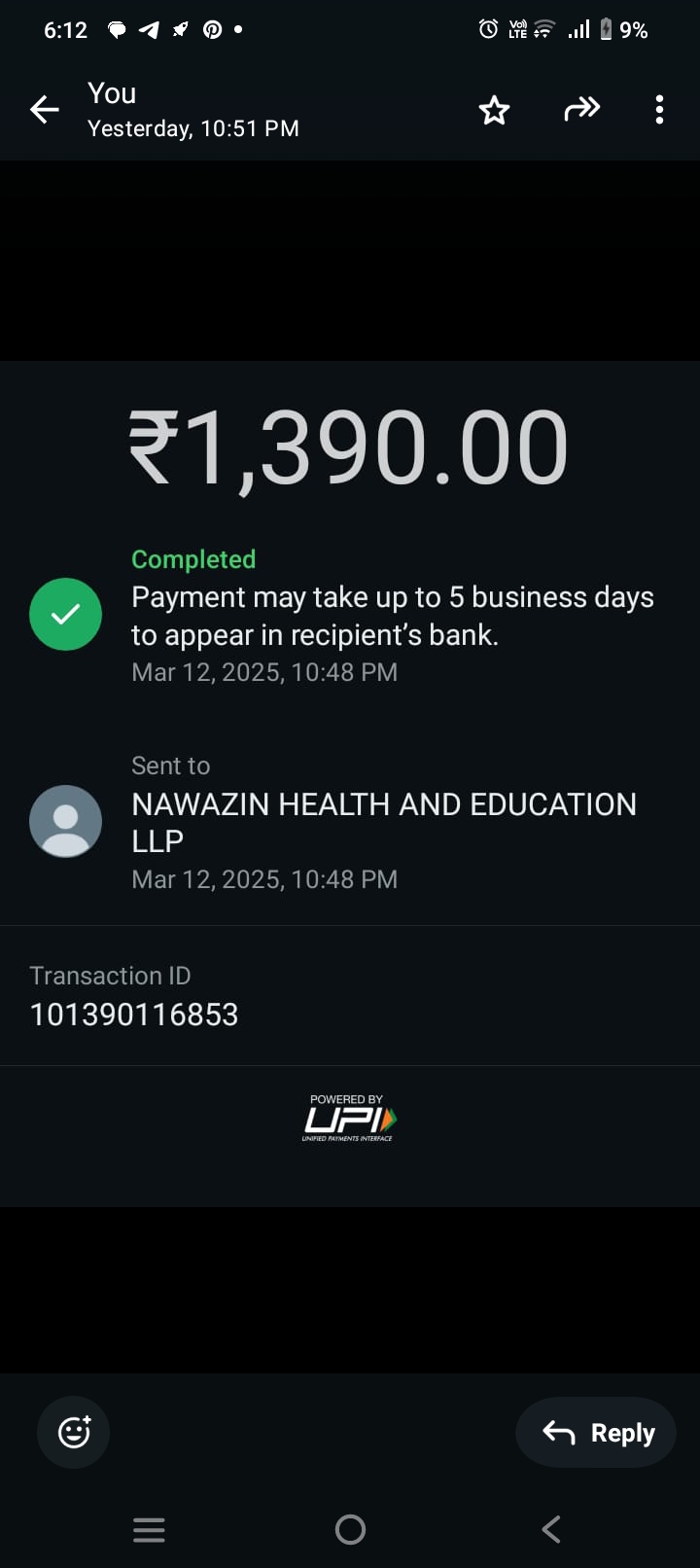This screenshot has height=1568, width=700.
Task: Open recent apps from navigation bar
Action: [149, 1530]
